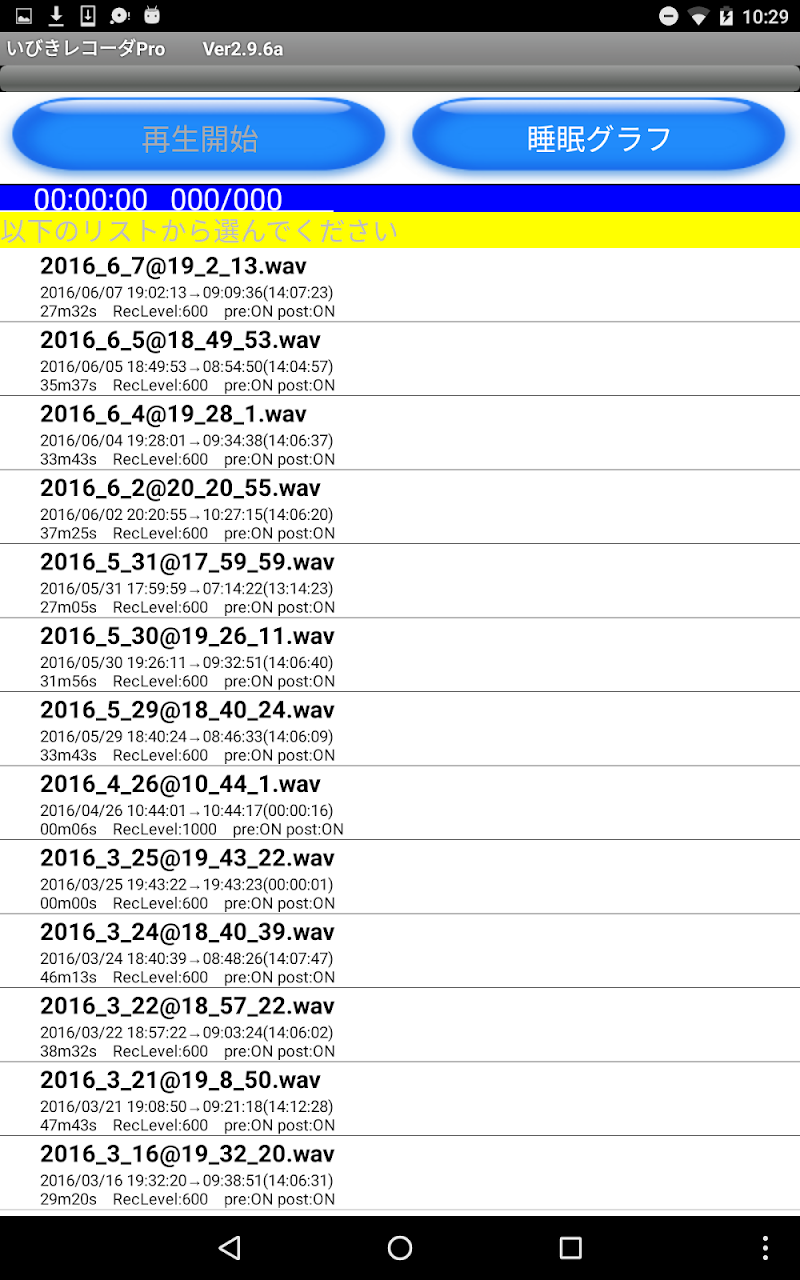The image size is (800, 1280).
Task: Tap the 再生開始 playback button
Action: 199,138
